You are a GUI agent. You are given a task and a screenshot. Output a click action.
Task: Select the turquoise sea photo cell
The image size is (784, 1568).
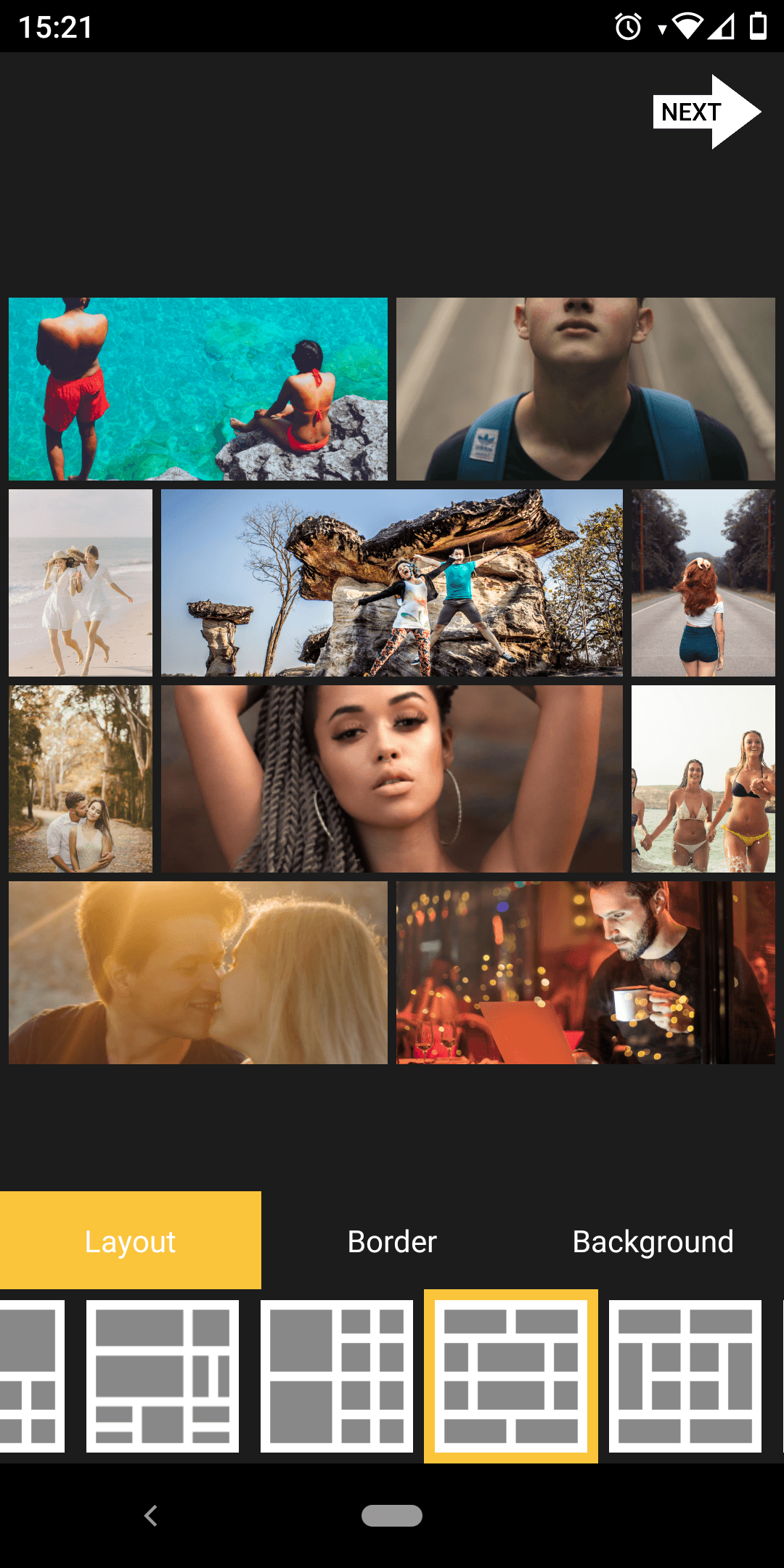[197, 389]
